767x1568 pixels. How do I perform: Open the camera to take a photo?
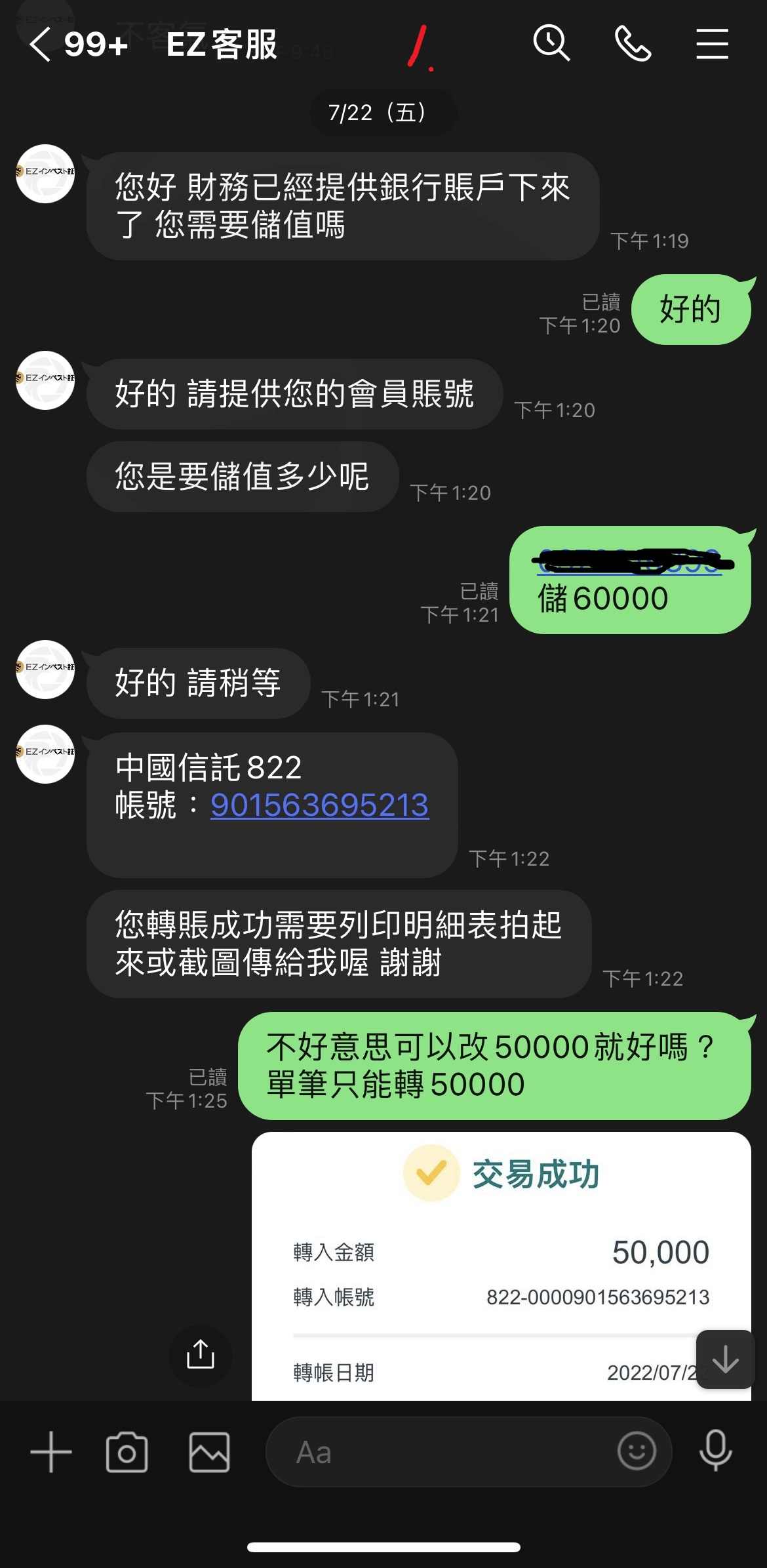(x=127, y=1452)
